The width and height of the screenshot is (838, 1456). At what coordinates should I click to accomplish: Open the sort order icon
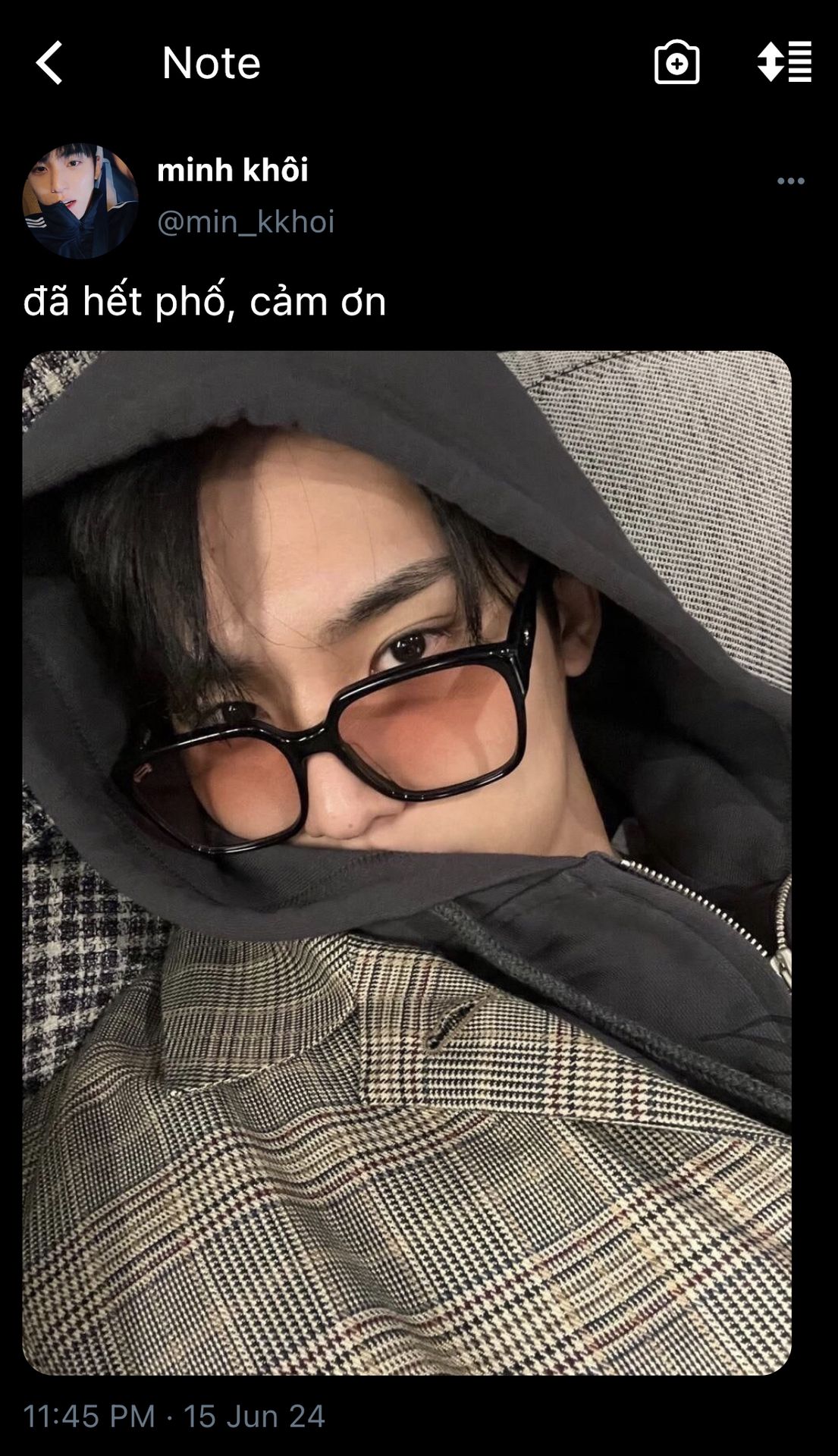(784, 62)
